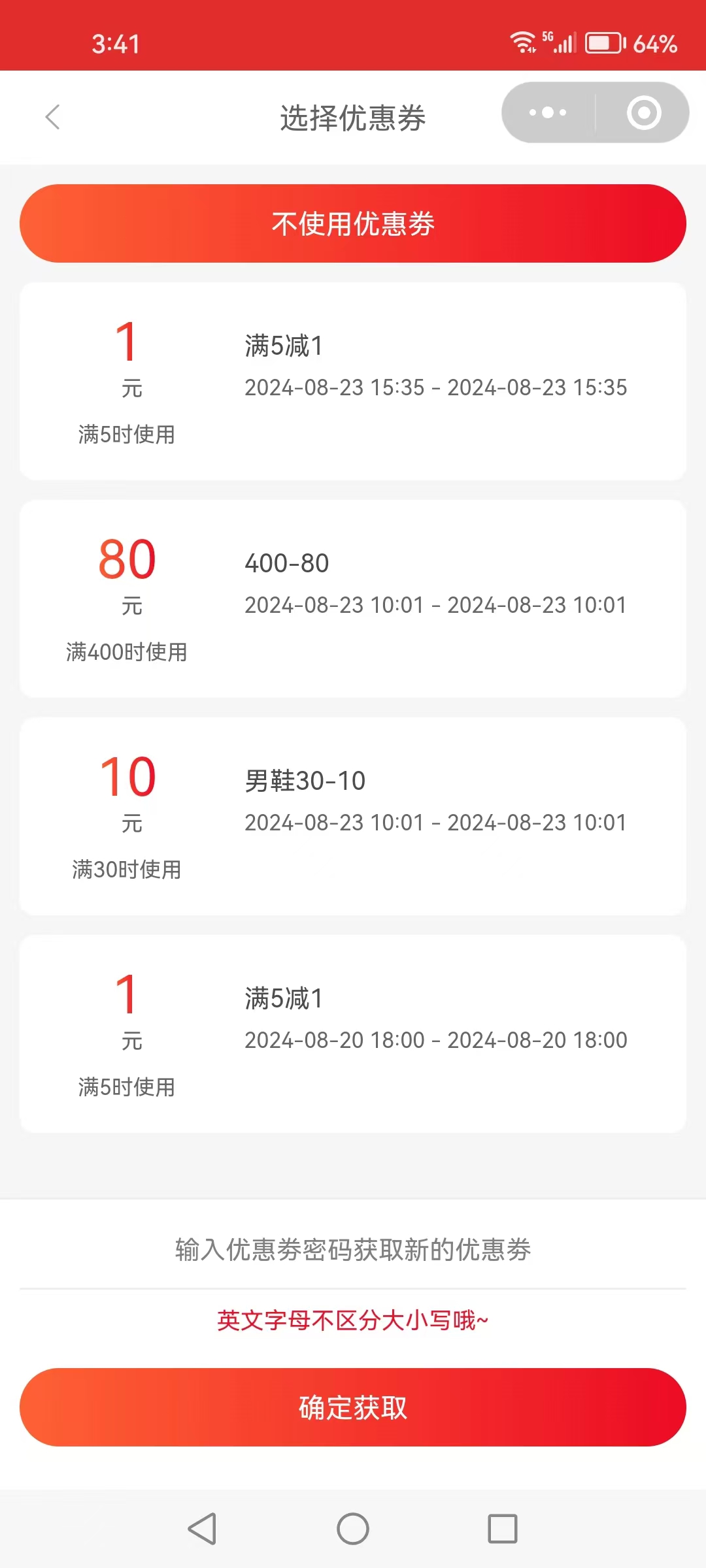Tap the 确定获取 button

tap(353, 1407)
